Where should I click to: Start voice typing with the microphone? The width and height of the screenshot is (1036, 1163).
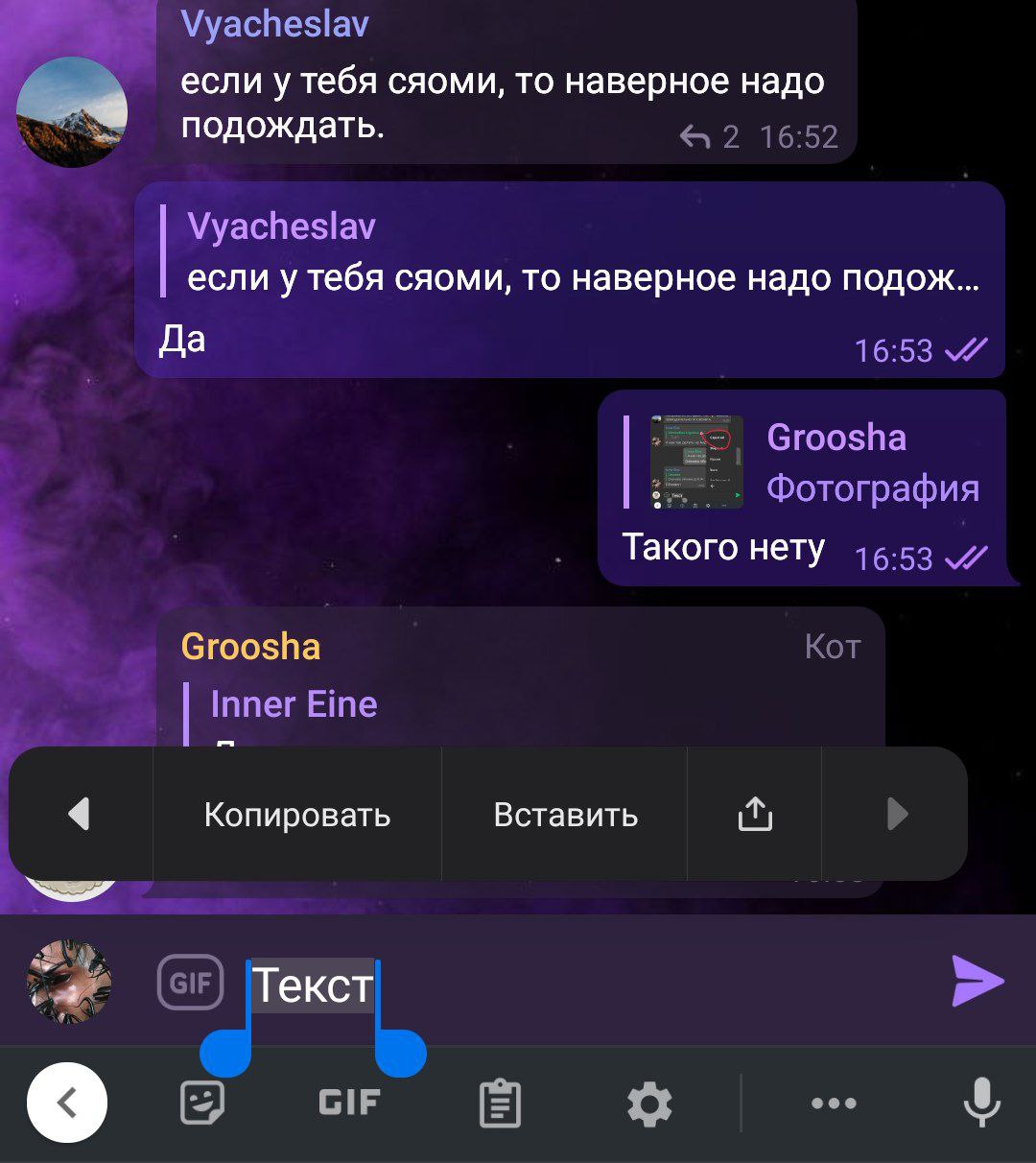[x=981, y=1104]
